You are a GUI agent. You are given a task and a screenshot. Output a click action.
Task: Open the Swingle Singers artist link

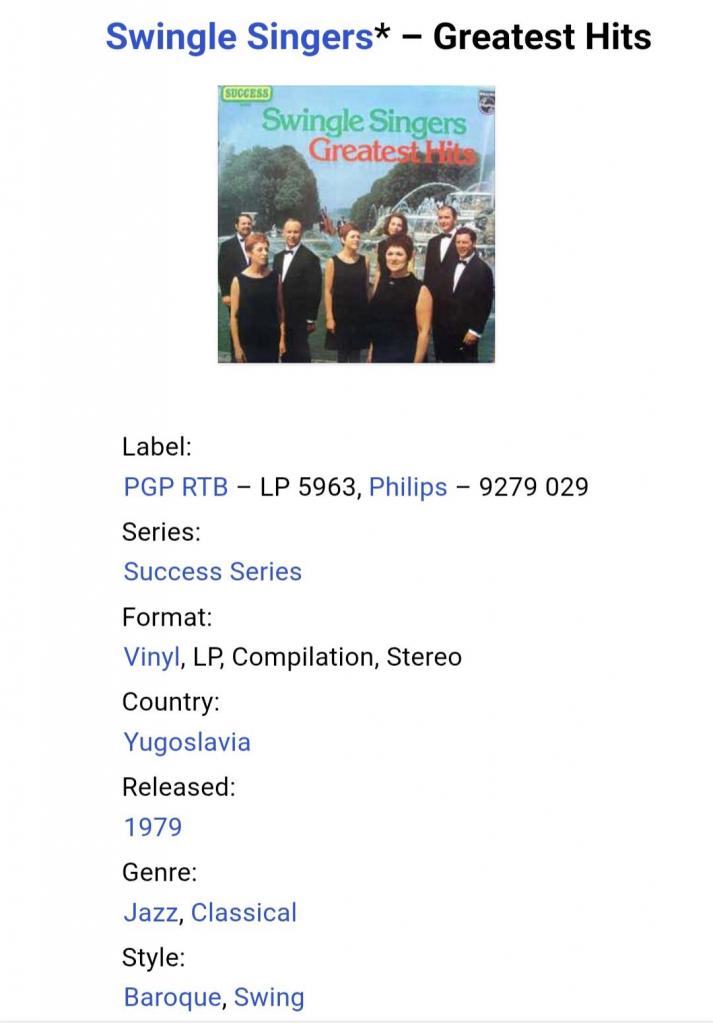click(x=239, y=38)
